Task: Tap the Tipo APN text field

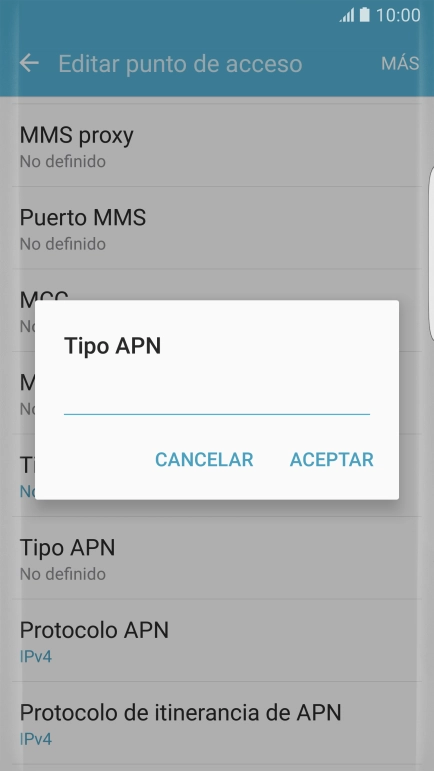Action: pos(217,401)
